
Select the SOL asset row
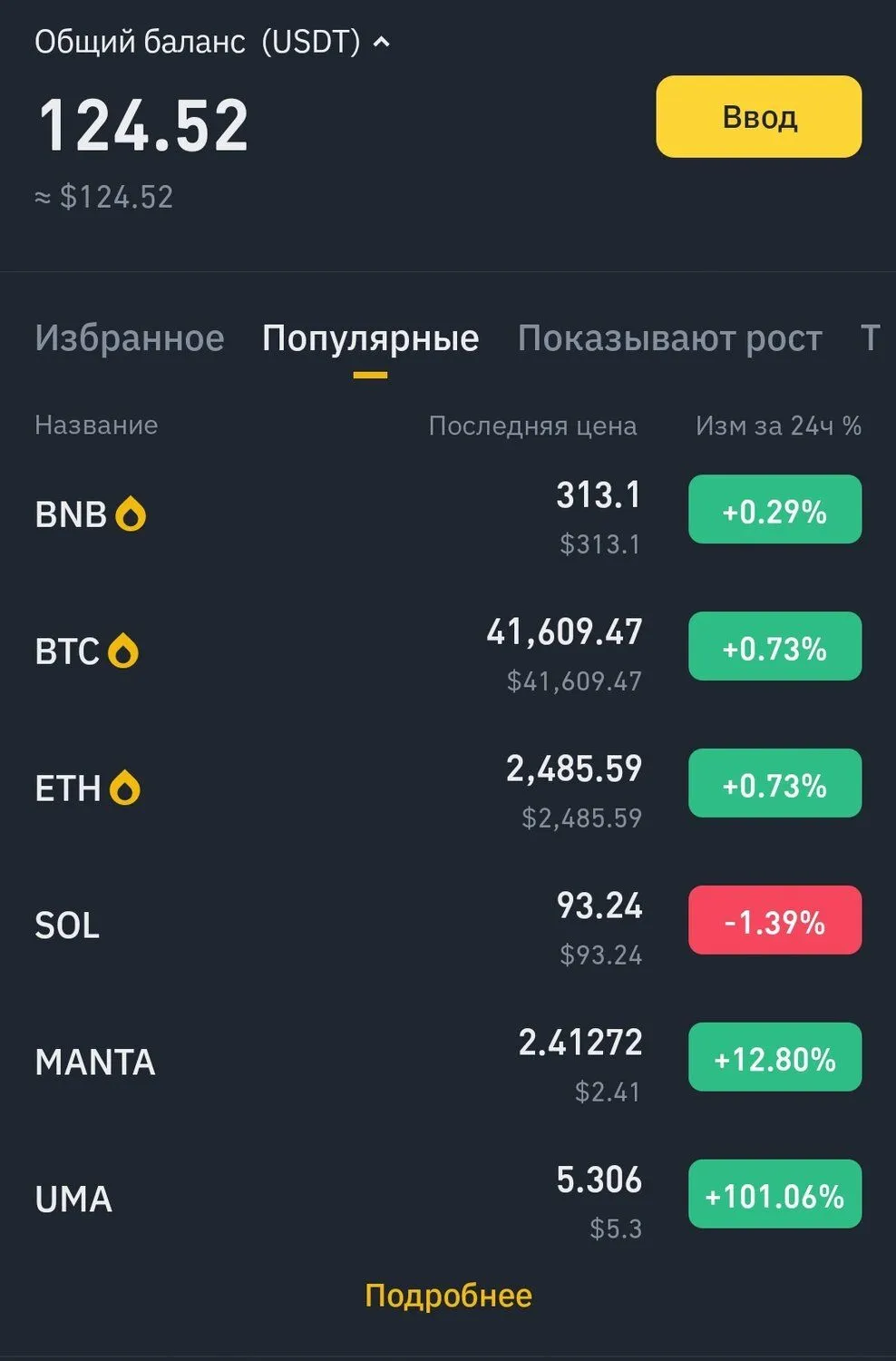click(66, 924)
